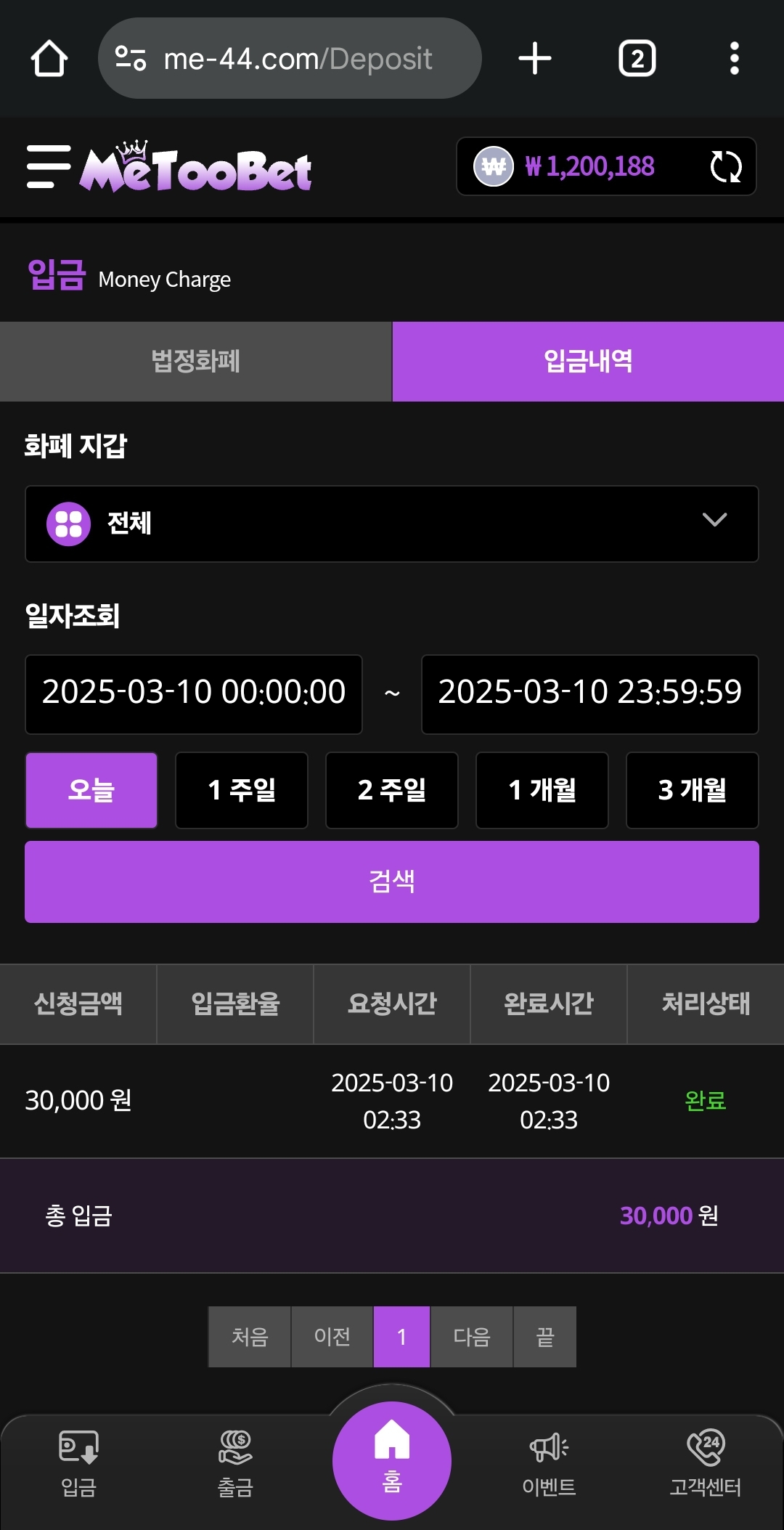This screenshot has width=784, height=1530.
Task: Open the browser overflow menu
Action: pyautogui.click(x=734, y=58)
